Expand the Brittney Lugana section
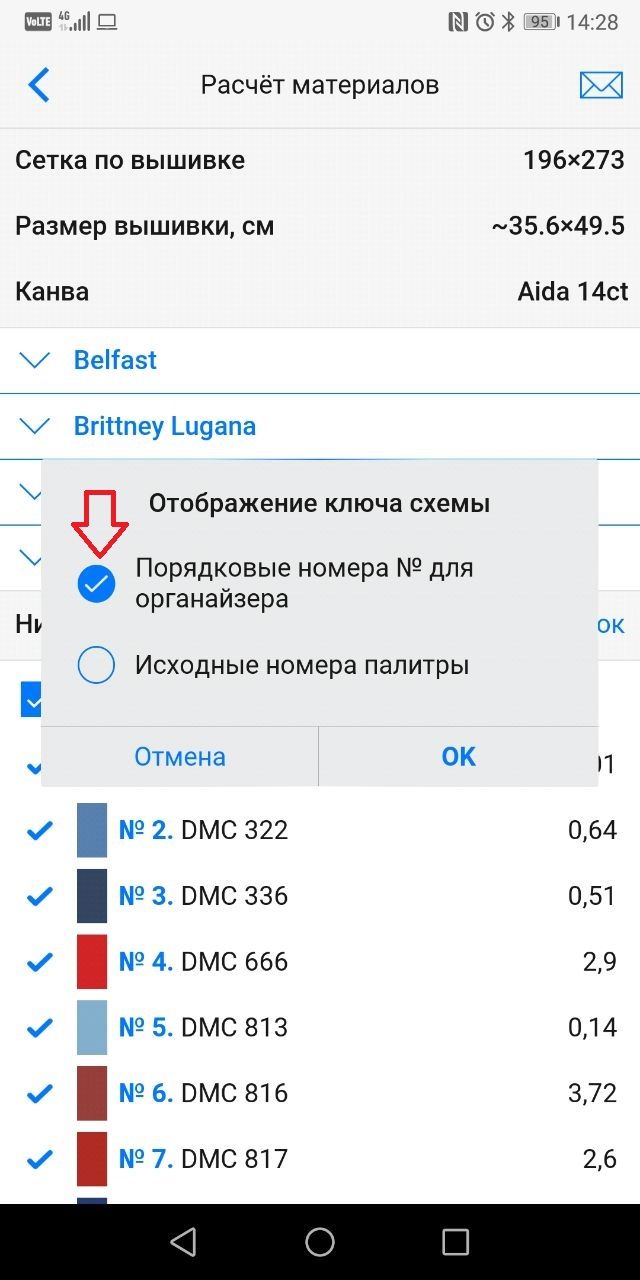The image size is (640, 1280). point(164,426)
